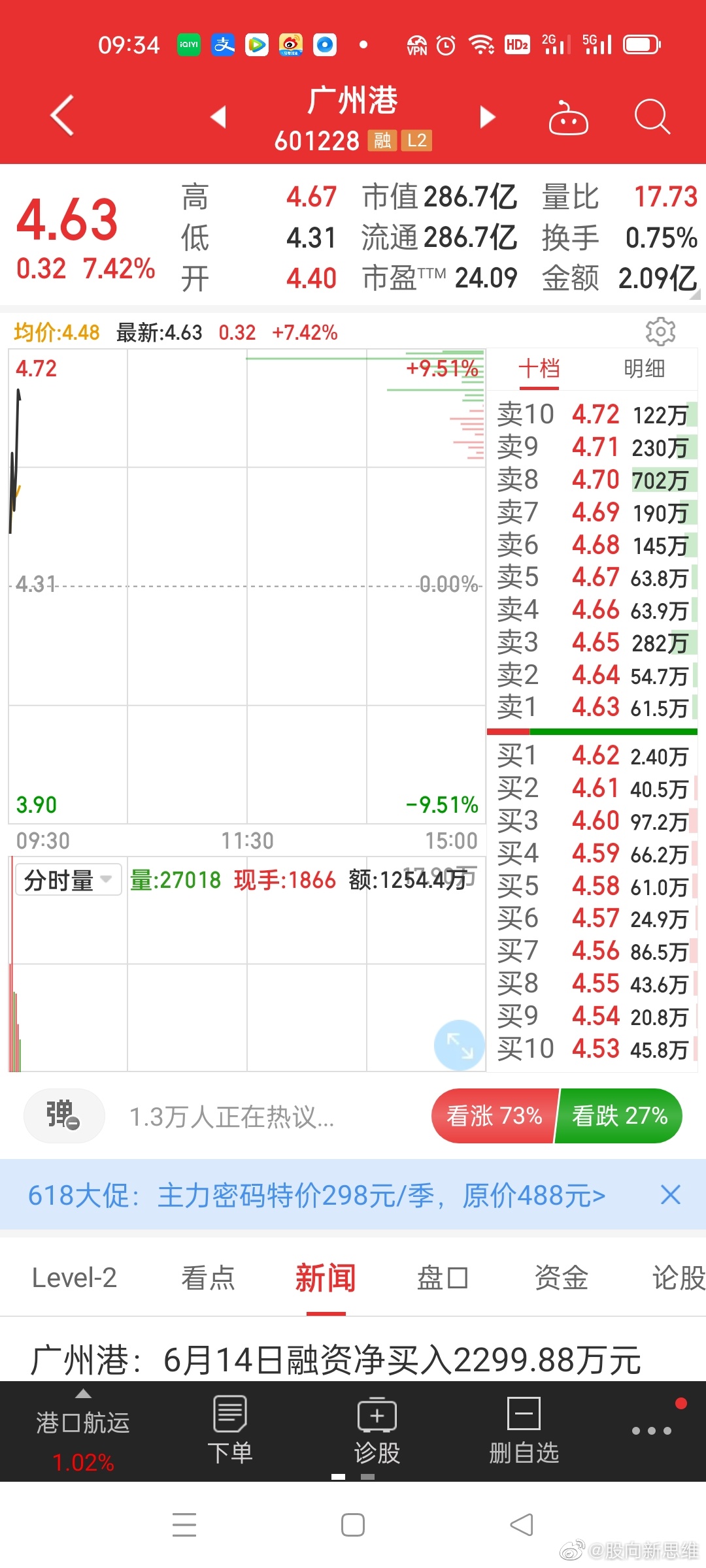Switch to the previous stock with left triangle
The width and height of the screenshot is (706, 1568).
[218, 117]
